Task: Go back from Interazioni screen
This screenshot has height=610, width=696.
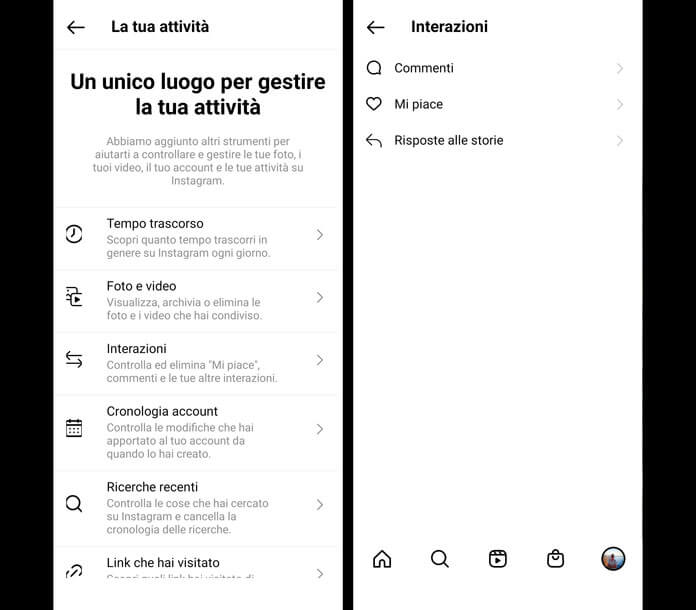Action: [376, 28]
